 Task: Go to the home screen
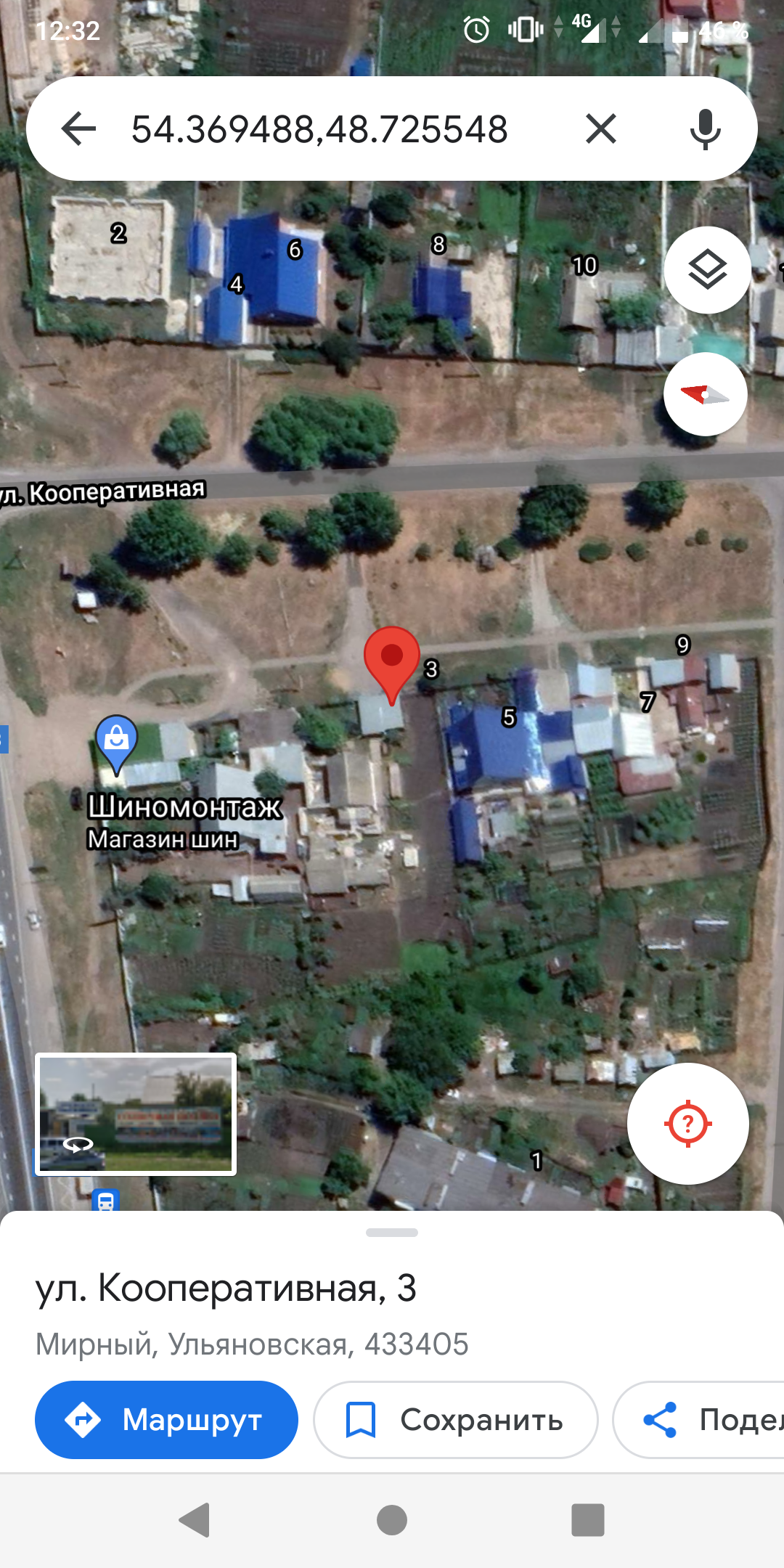coord(392,1520)
